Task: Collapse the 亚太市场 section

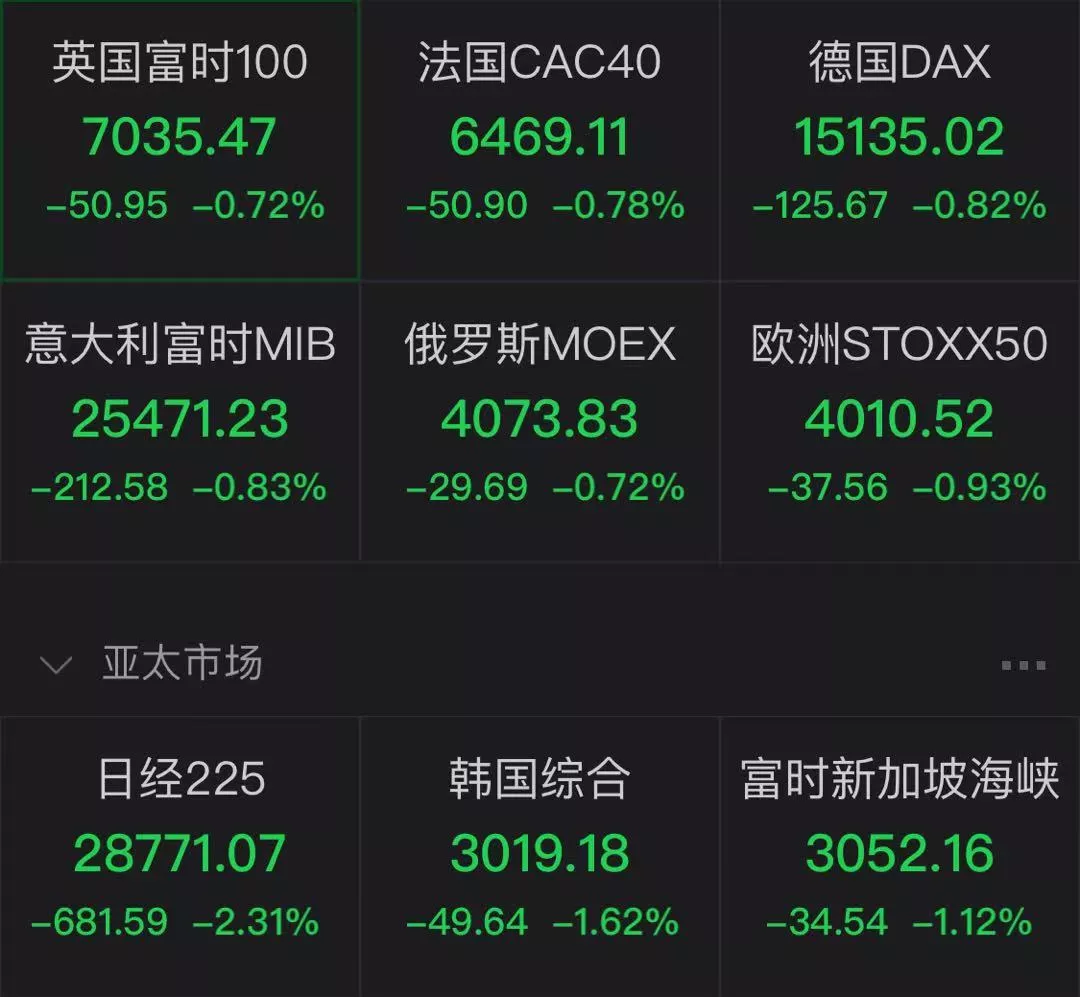Action: coord(55,664)
